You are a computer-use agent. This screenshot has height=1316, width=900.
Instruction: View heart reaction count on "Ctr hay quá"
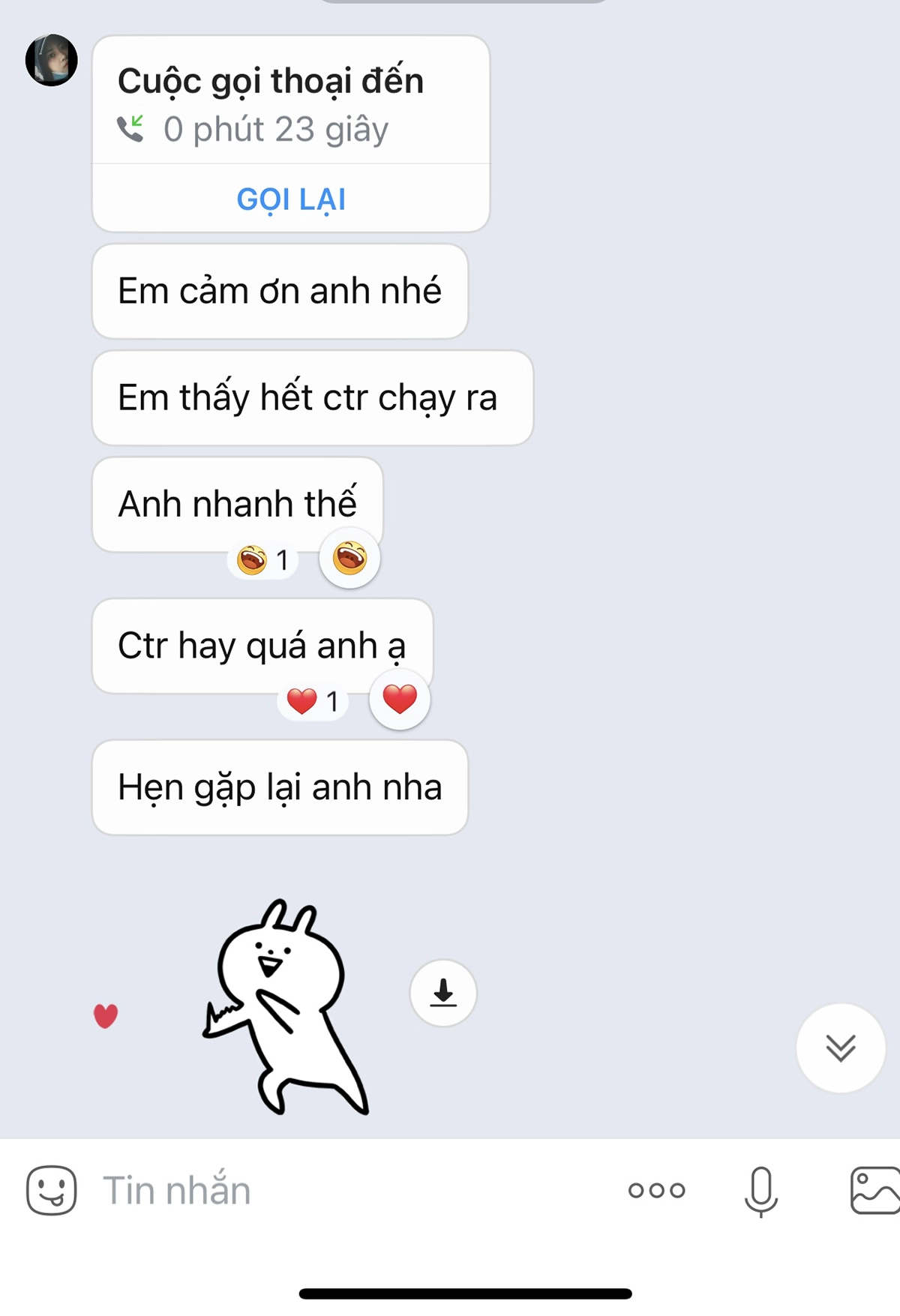coord(313,702)
